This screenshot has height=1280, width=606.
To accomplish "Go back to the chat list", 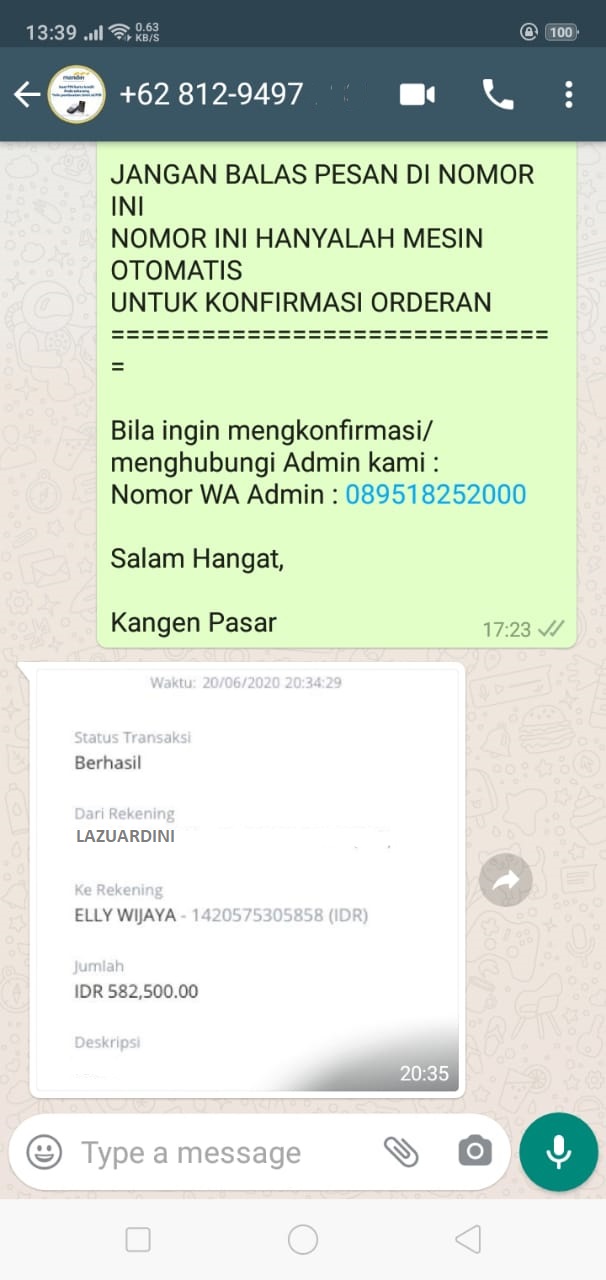I will [25, 95].
